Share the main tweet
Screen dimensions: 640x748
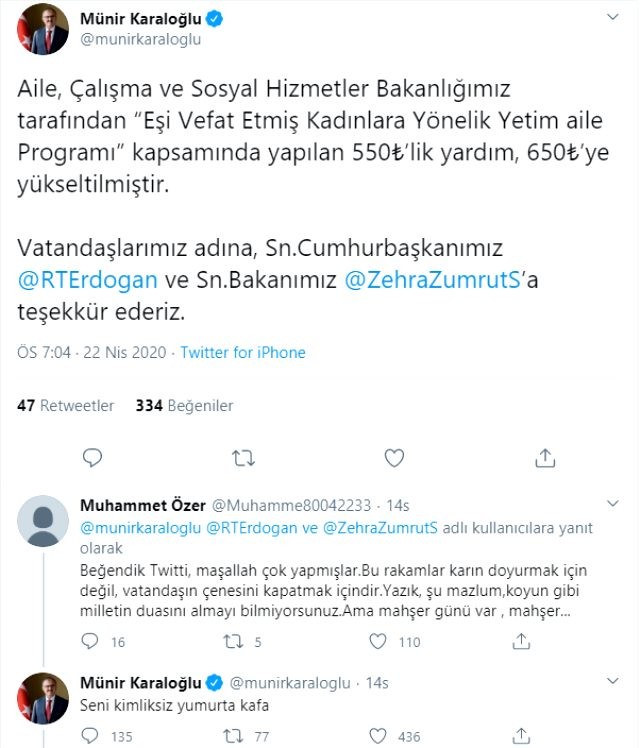tap(545, 458)
